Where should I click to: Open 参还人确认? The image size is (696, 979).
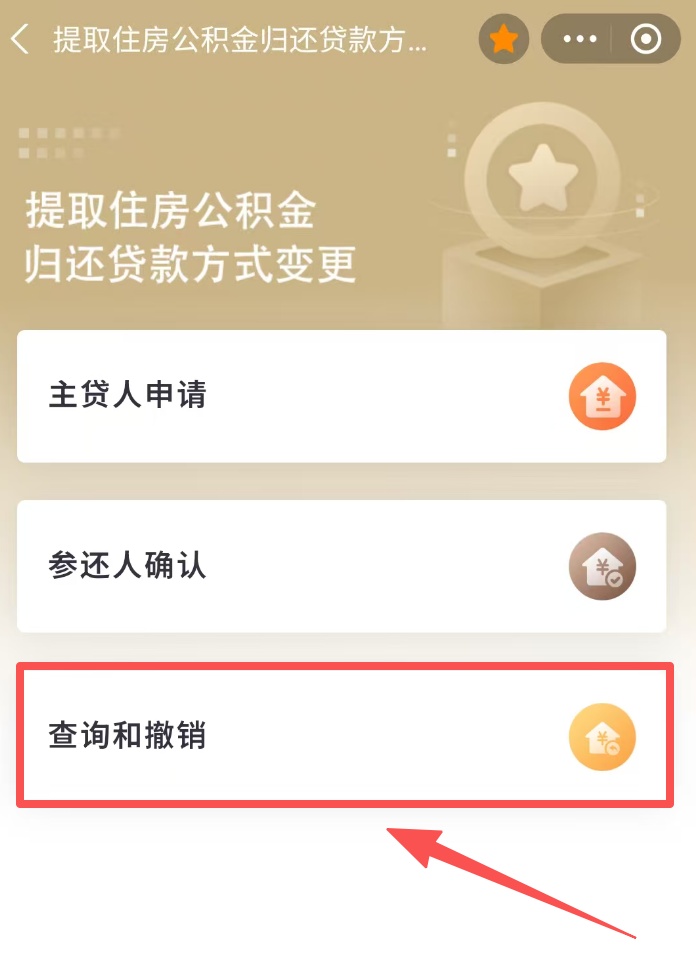341,566
